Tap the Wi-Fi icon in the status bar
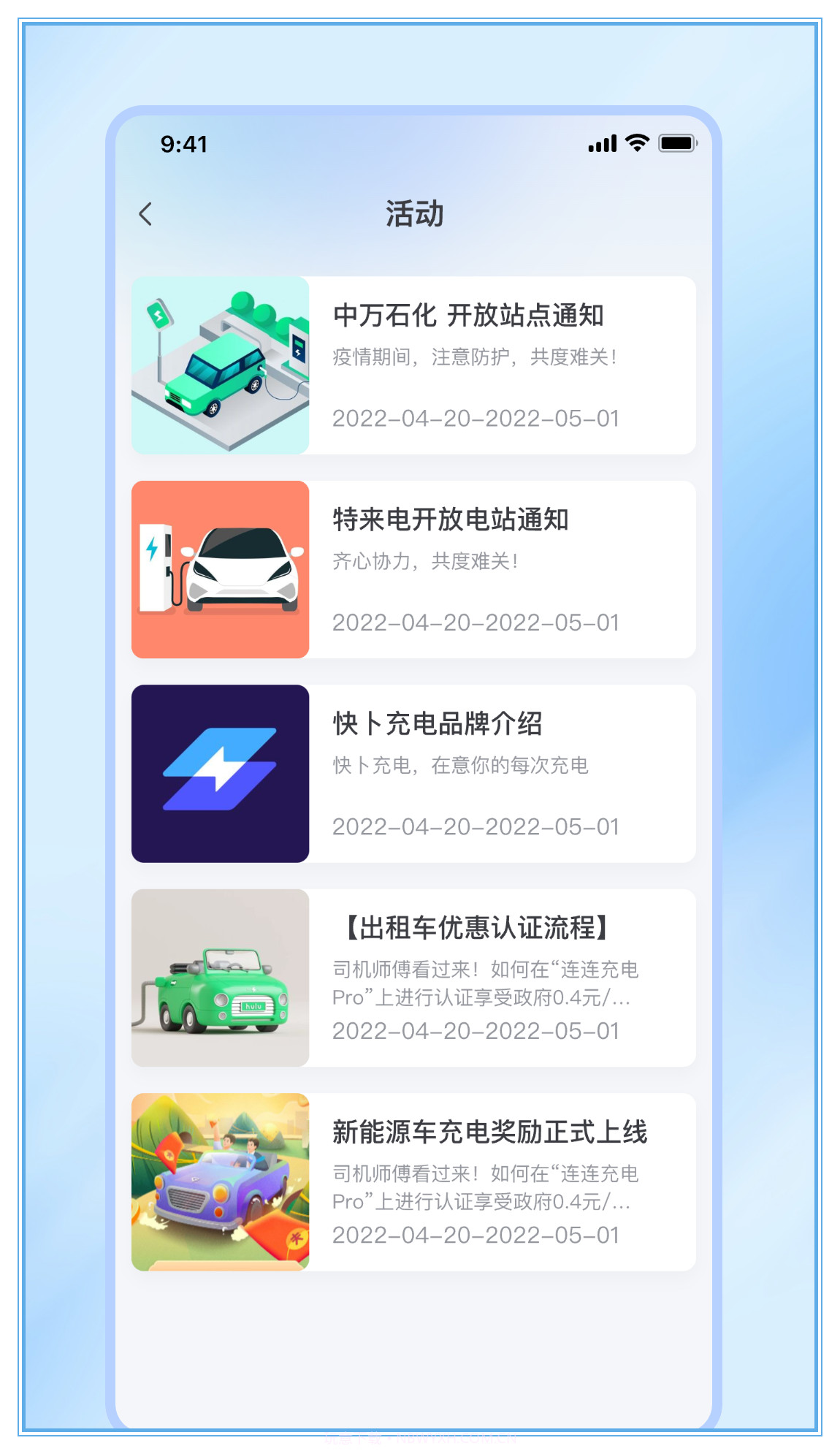The height and width of the screenshot is (1454, 840). click(635, 144)
